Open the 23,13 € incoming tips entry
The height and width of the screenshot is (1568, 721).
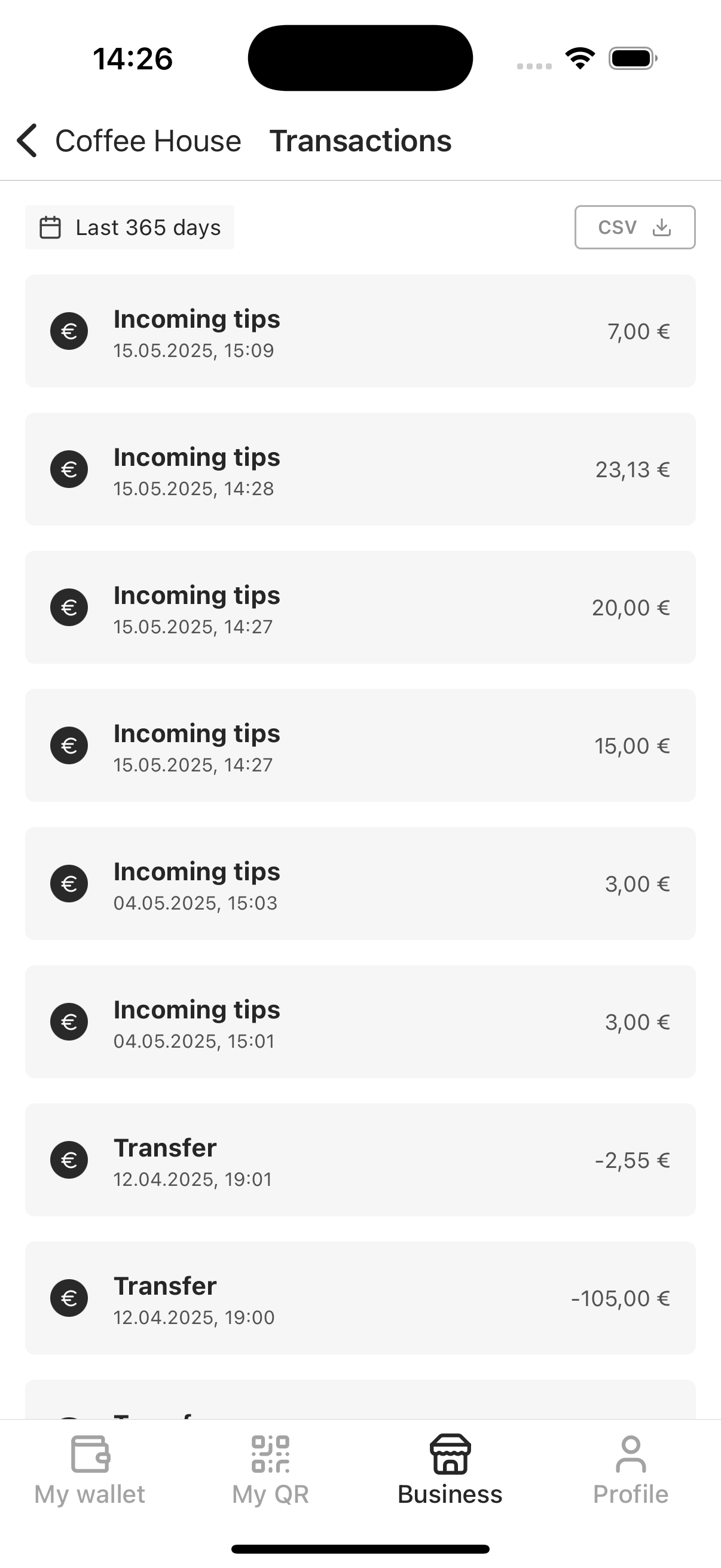click(360, 469)
